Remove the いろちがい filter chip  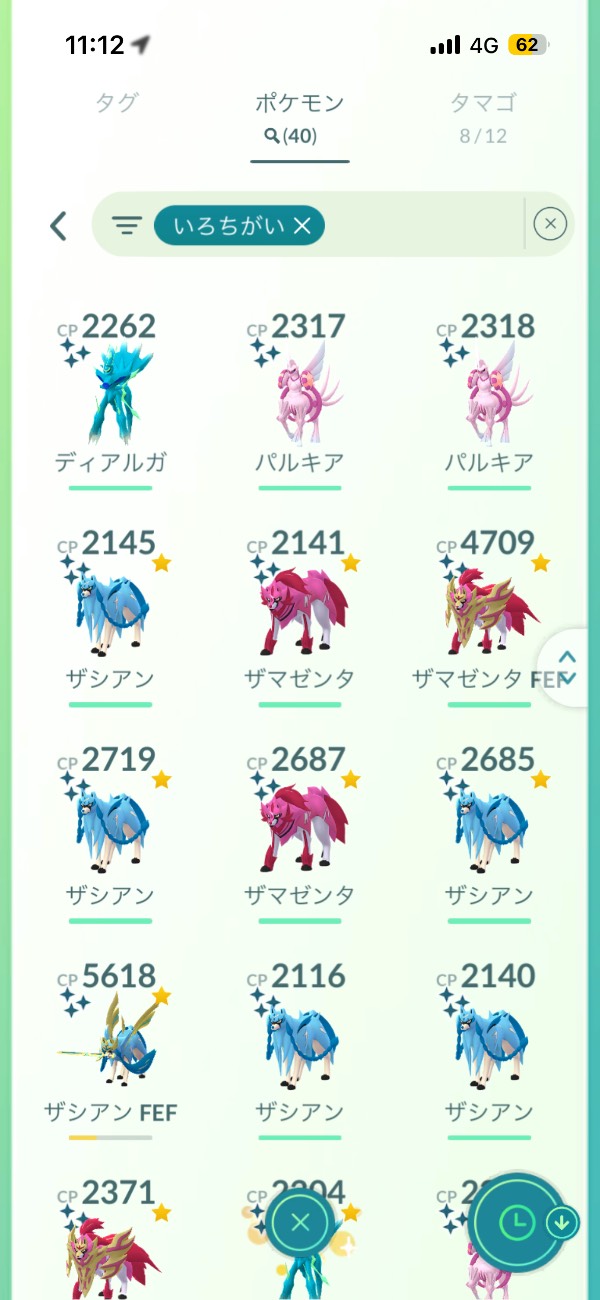(x=303, y=227)
